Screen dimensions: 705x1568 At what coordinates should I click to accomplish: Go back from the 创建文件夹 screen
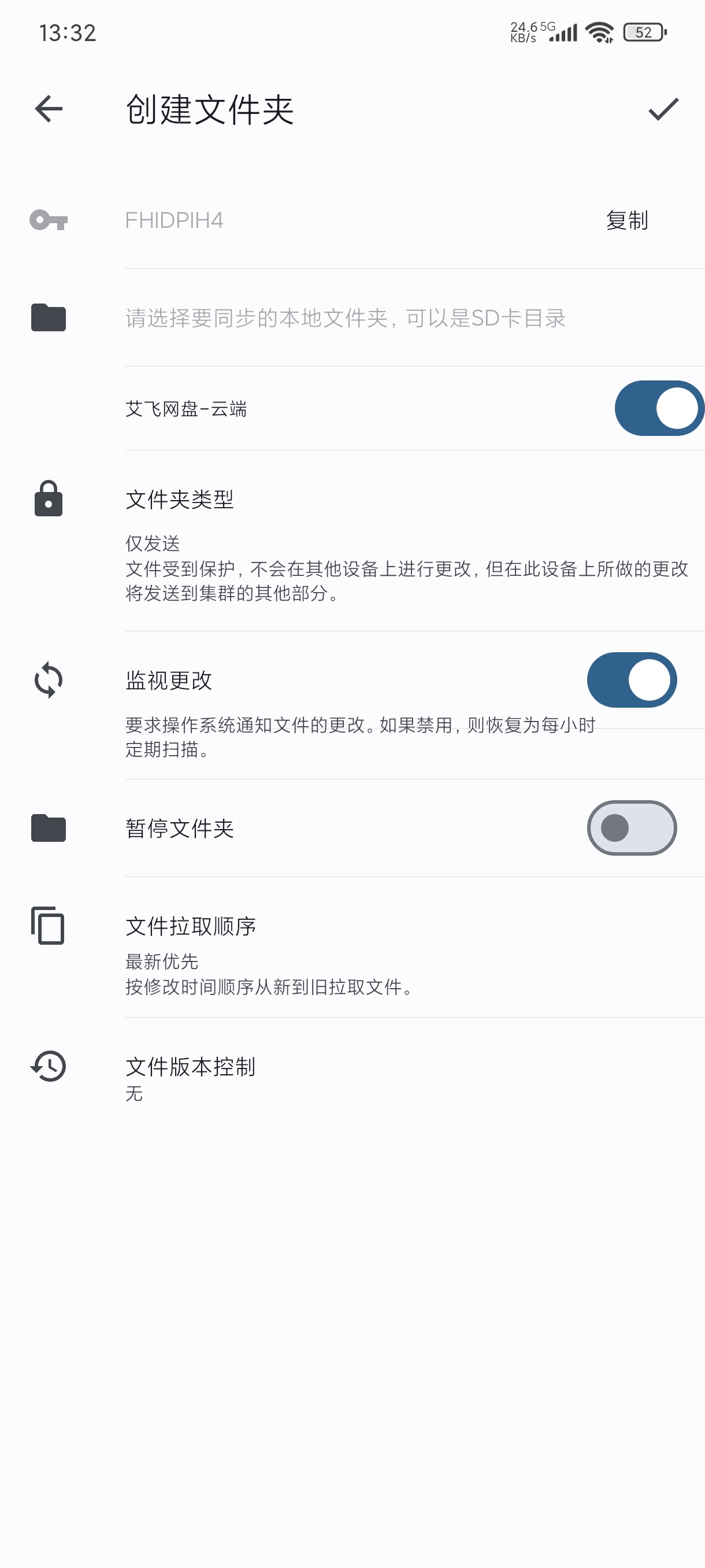[49, 109]
